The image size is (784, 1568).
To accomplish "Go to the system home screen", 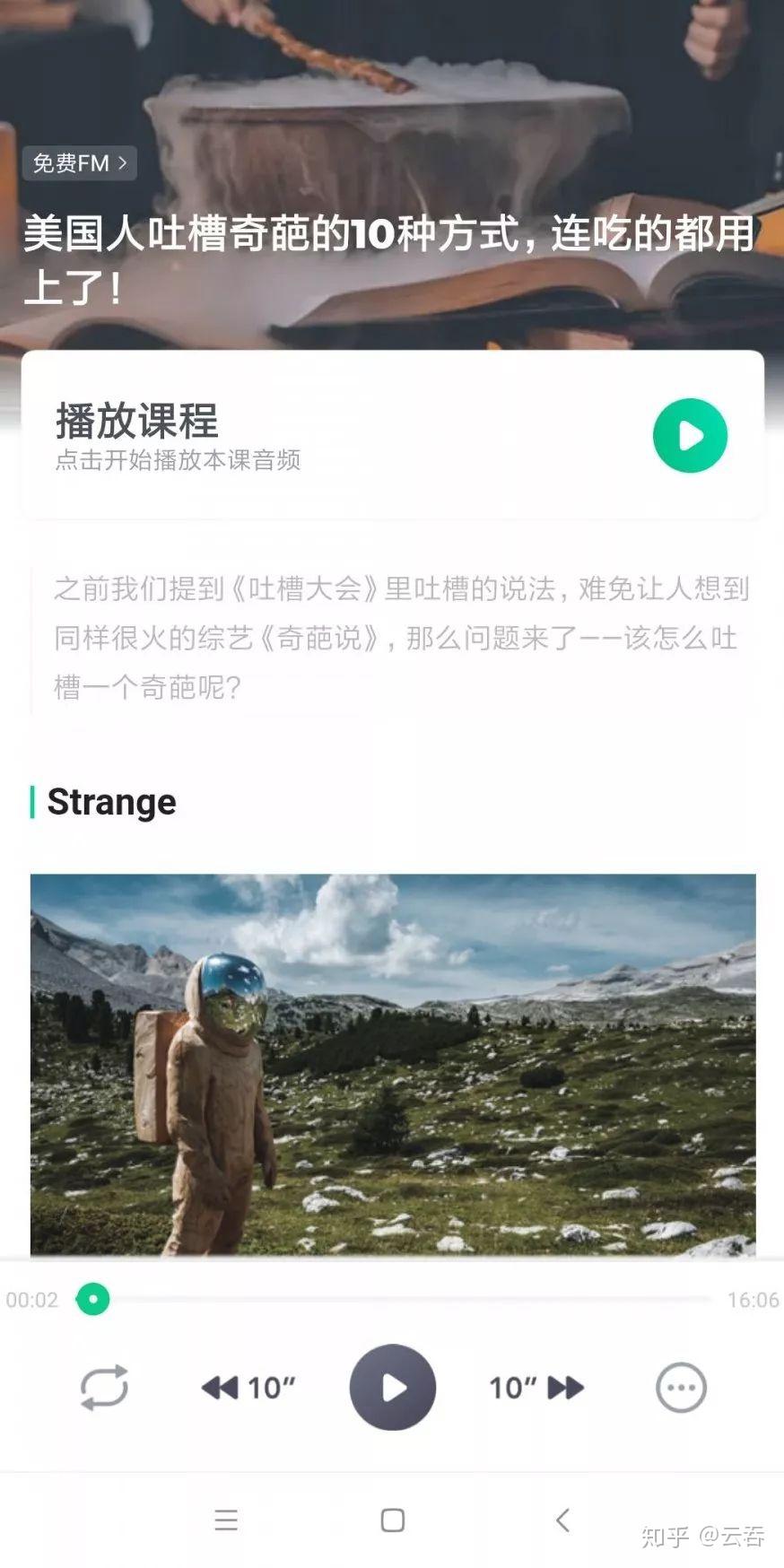I will 393,1520.
